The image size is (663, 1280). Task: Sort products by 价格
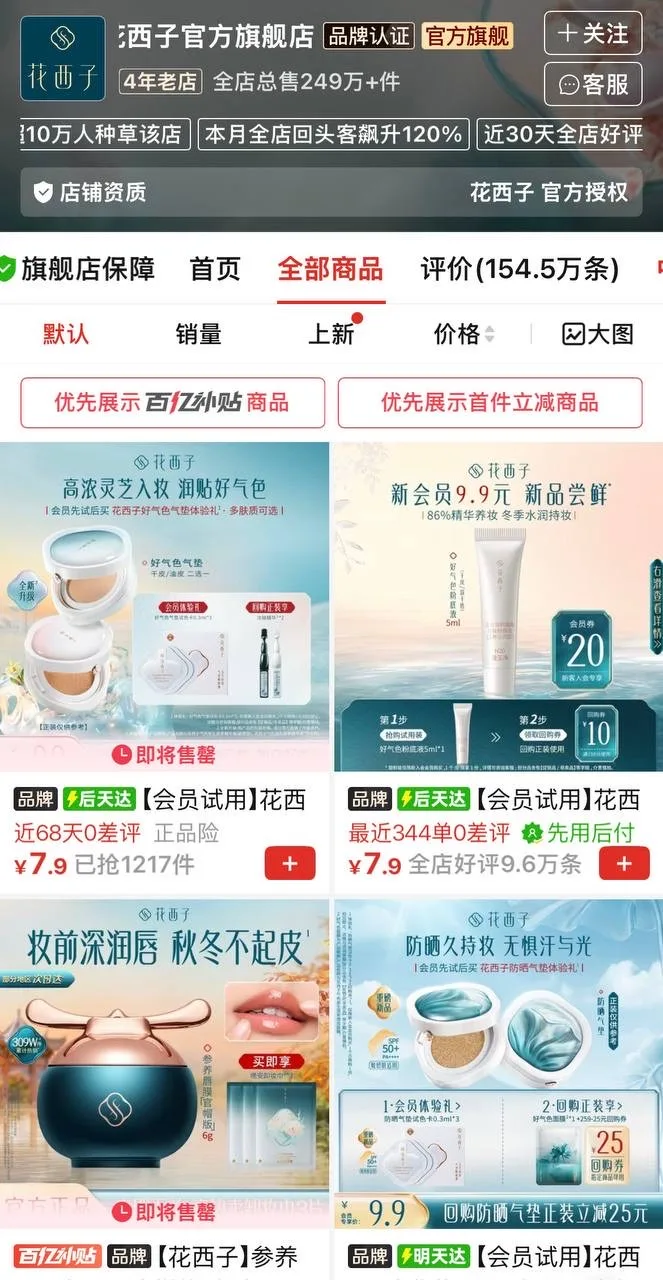(464, 334)
